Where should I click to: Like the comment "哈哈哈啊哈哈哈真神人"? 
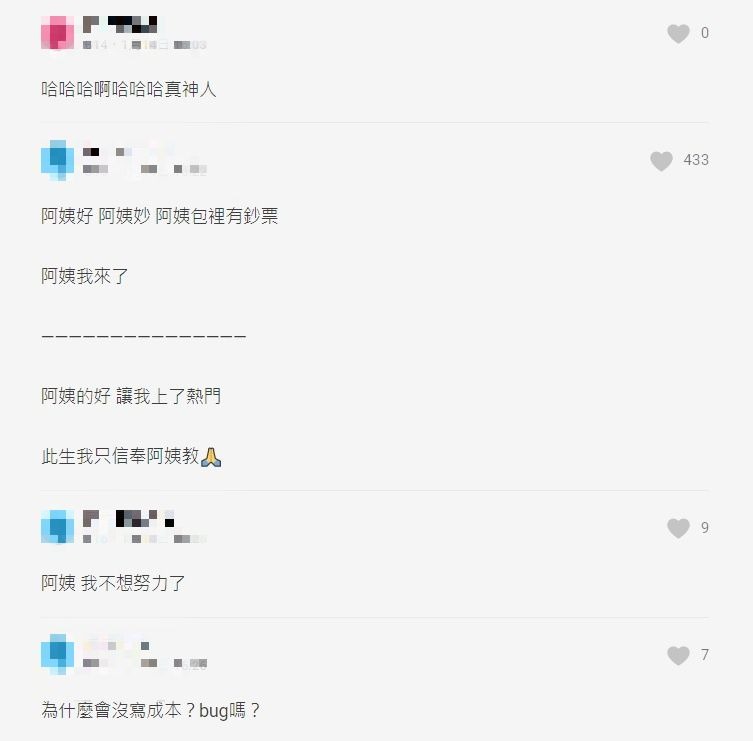click(678, 33)
